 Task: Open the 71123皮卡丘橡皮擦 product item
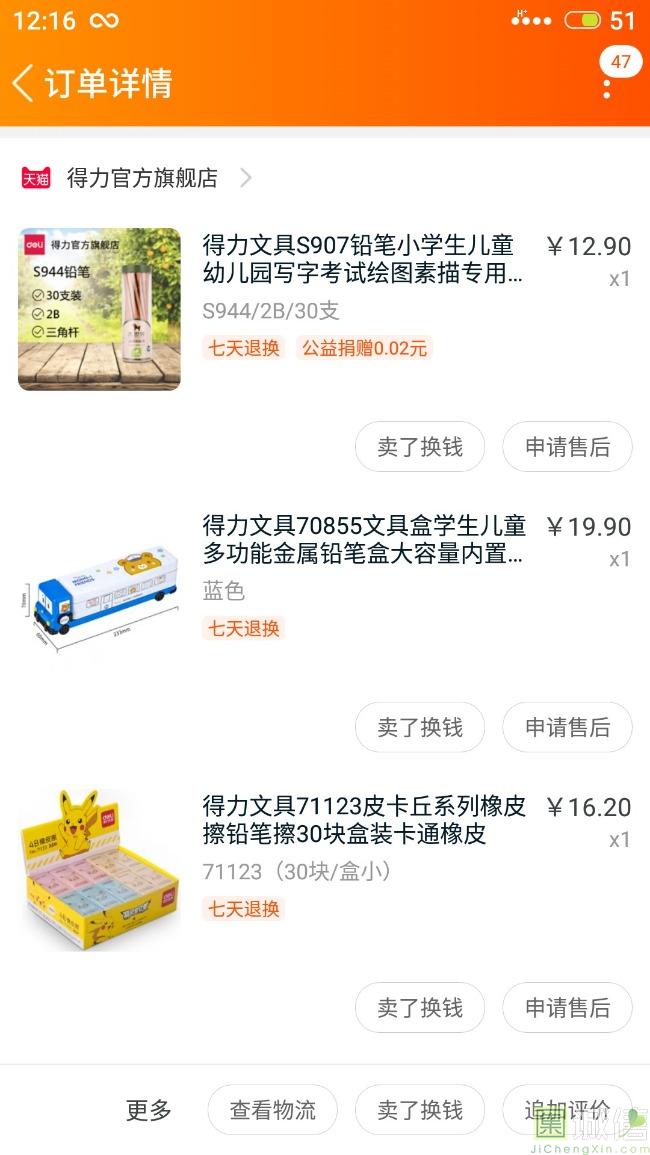tap(362, 820)
